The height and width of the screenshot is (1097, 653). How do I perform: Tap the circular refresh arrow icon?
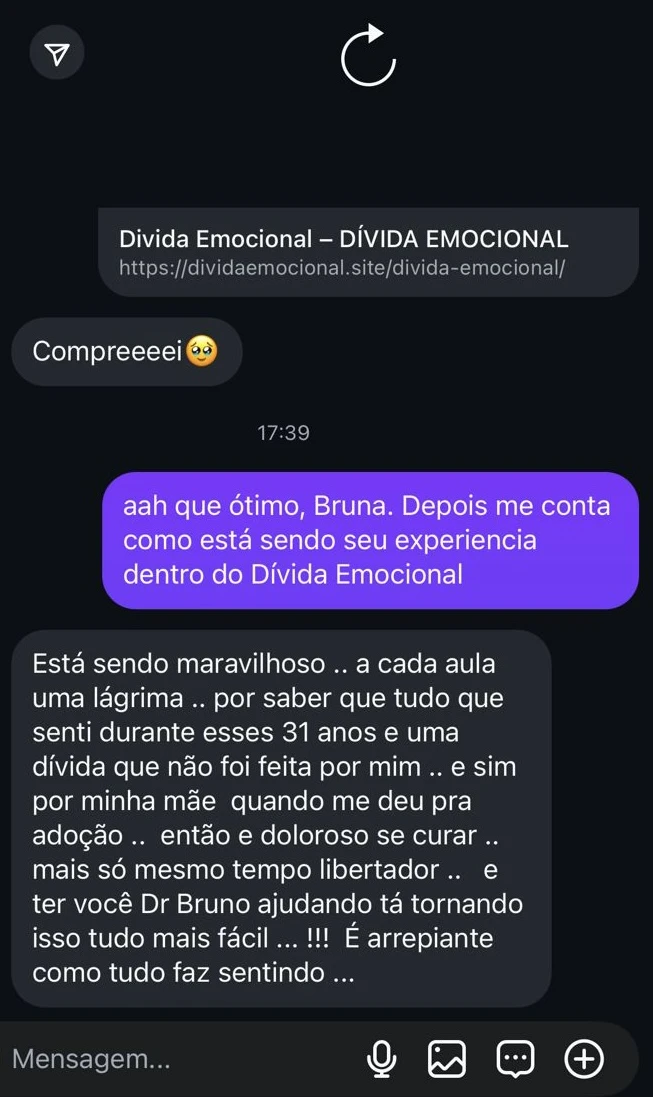tap(368, 58)
